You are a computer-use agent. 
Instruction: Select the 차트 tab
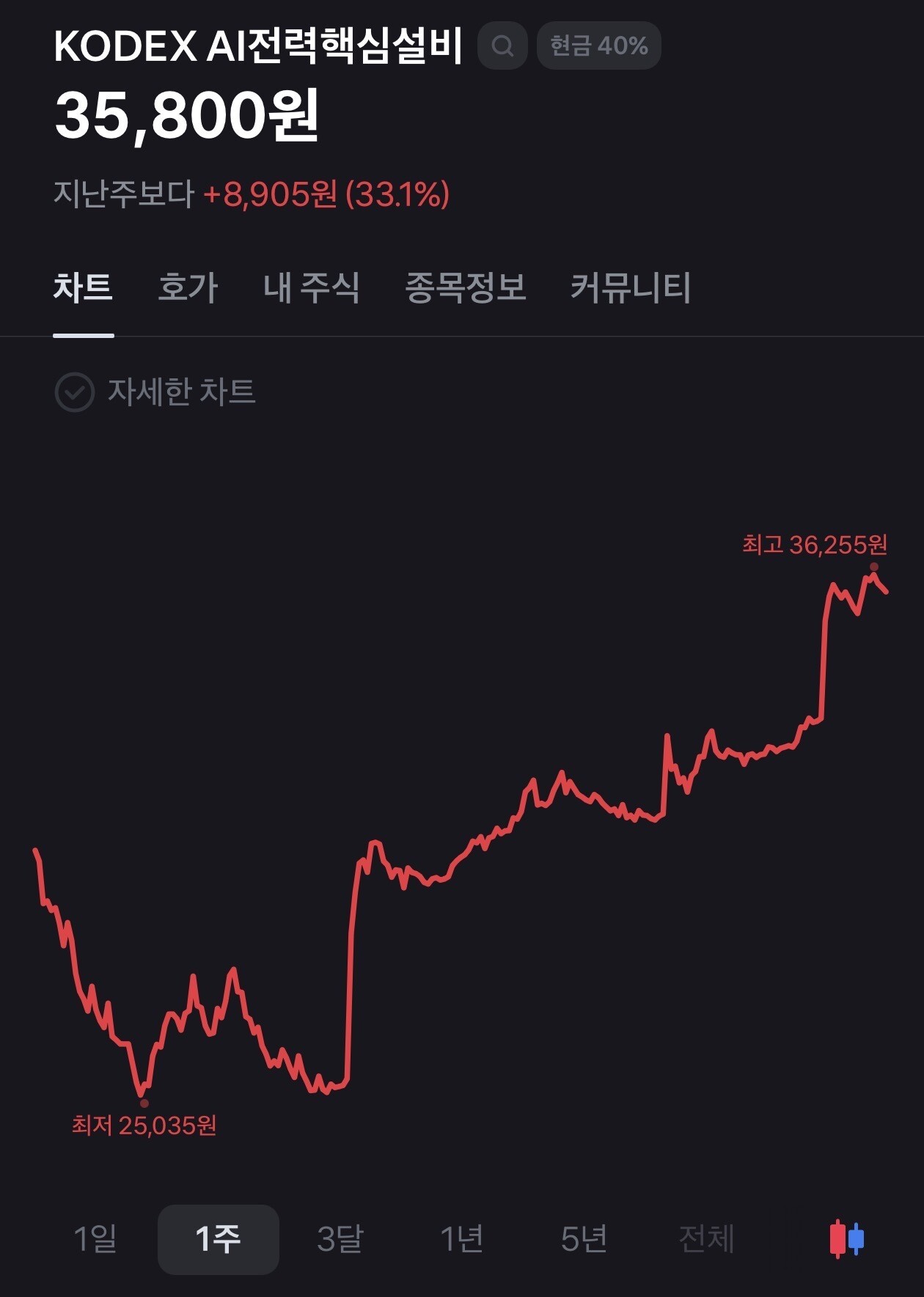(x=83, y=287)
